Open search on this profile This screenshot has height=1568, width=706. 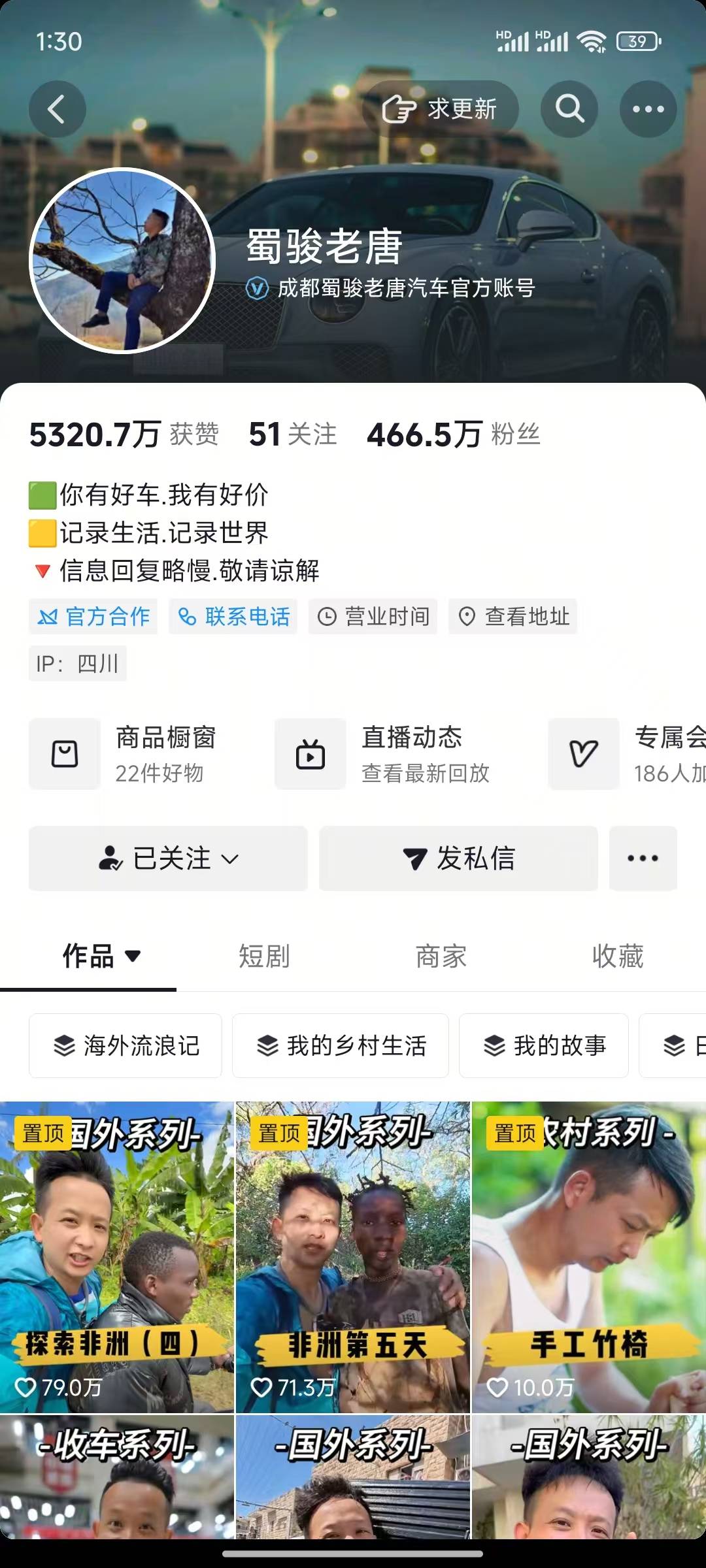(569, 109)
